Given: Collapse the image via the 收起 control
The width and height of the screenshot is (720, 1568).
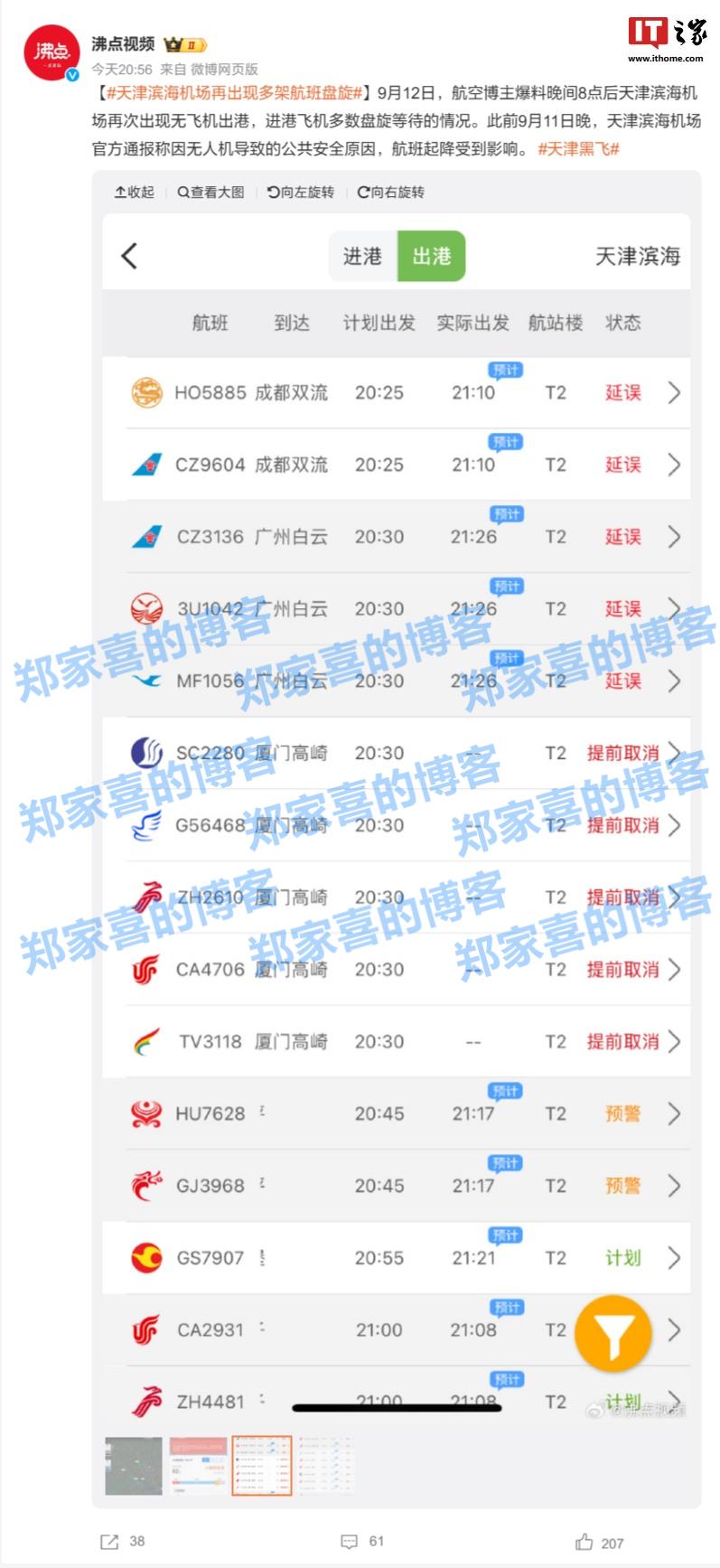Looking at the screenshot, I should point(132,192).
